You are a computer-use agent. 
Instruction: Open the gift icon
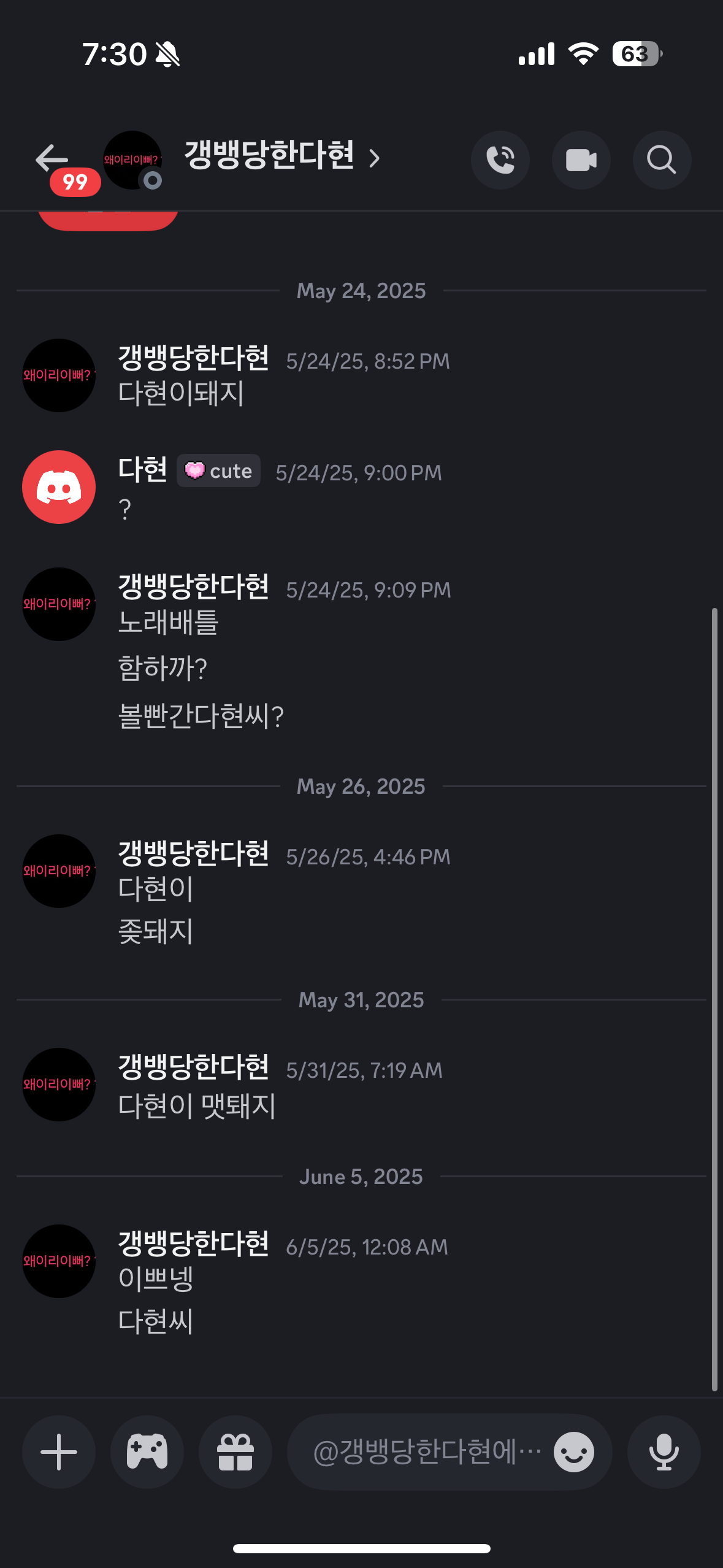point(235,1452)
